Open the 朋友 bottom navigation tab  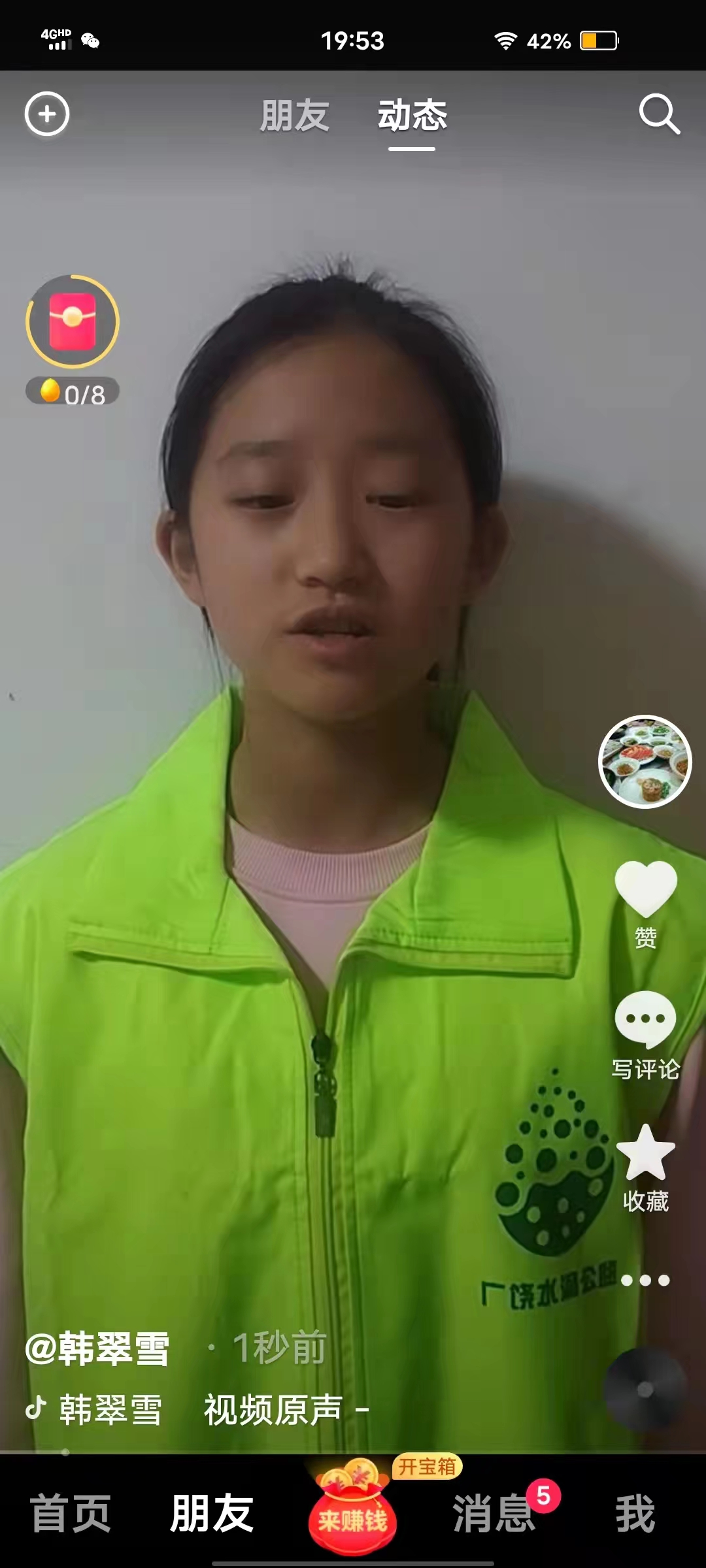(x=212, y=1513)
